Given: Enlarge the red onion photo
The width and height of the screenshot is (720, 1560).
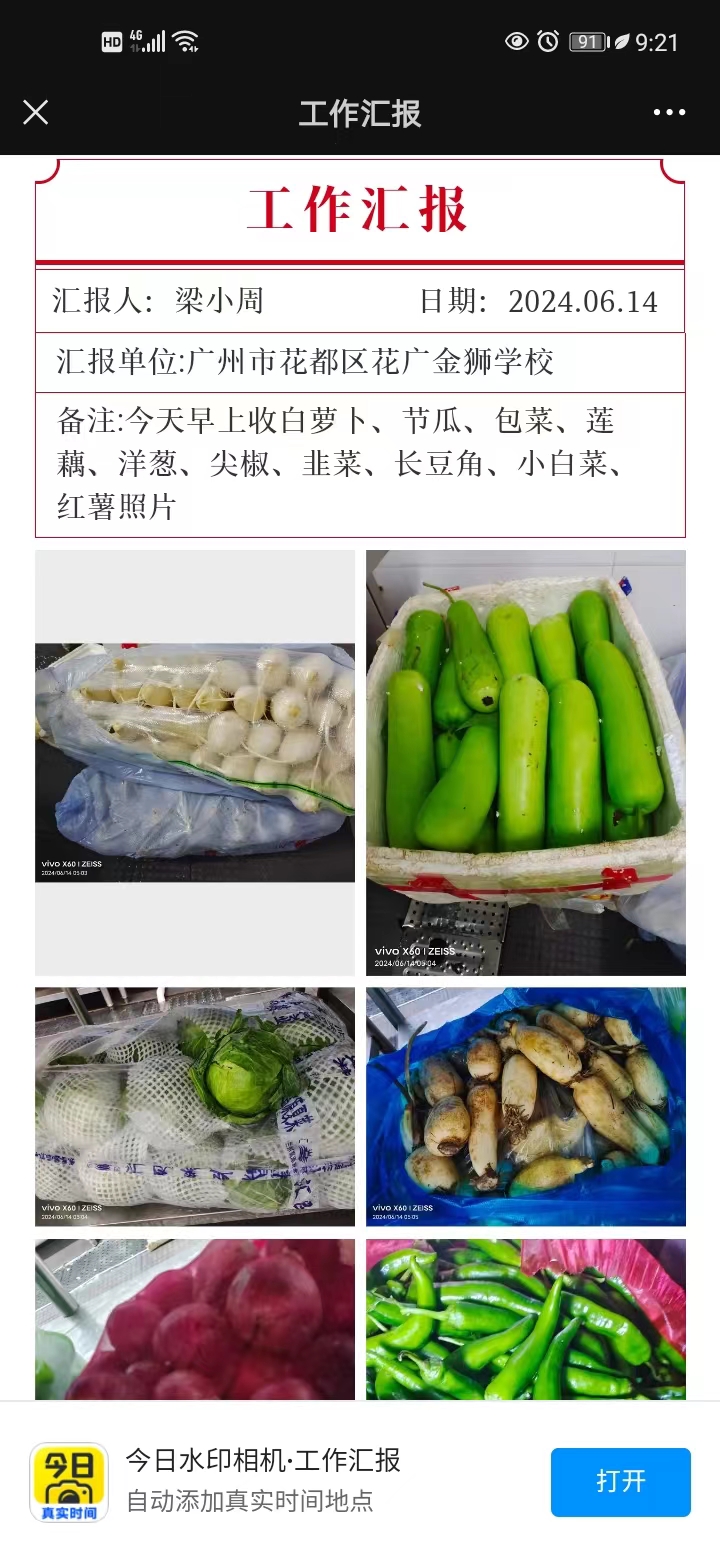Looking at the screenshot, I should point(195,1320).
